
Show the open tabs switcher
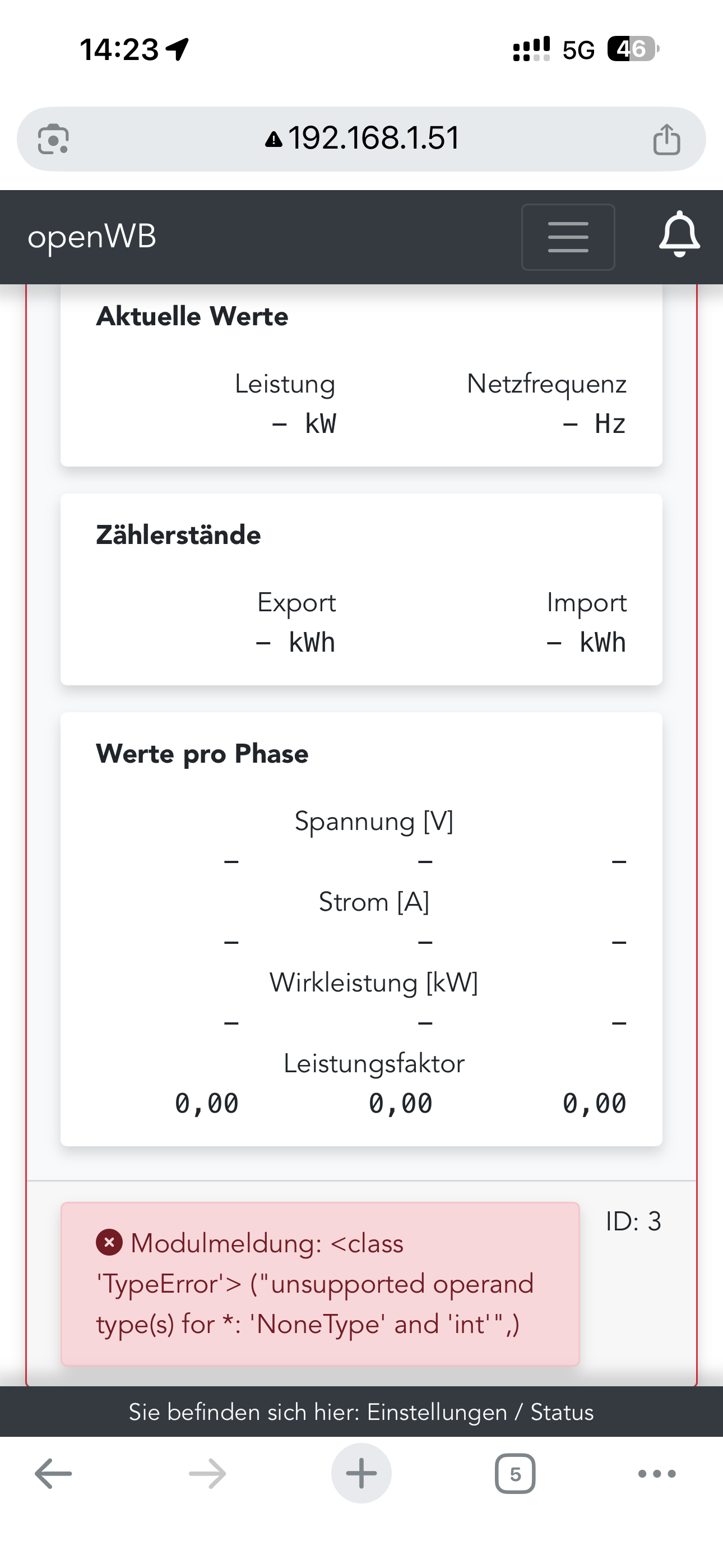(515, 1474)
